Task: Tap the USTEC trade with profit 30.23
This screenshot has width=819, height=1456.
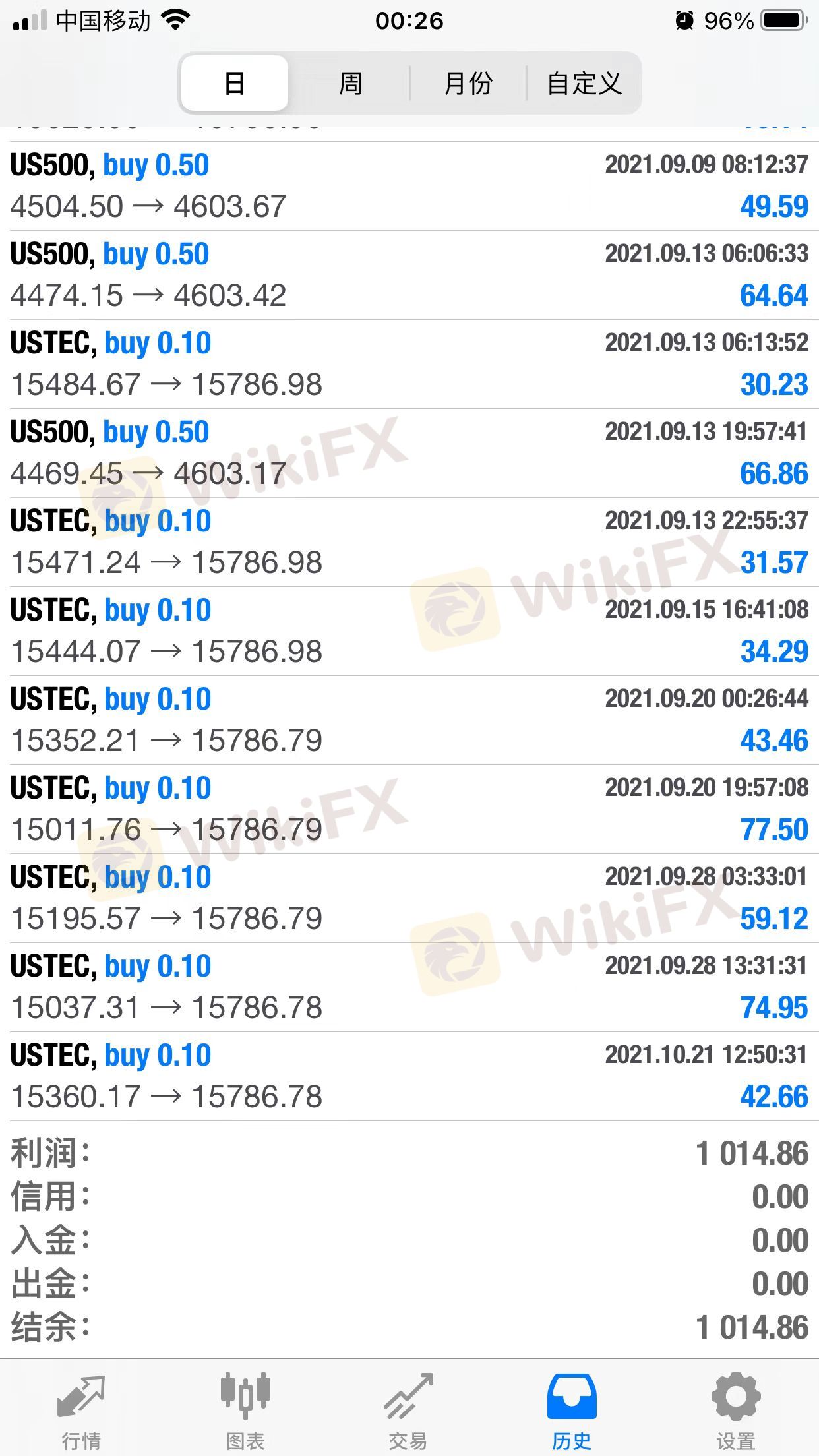Action: click(409, 364)
